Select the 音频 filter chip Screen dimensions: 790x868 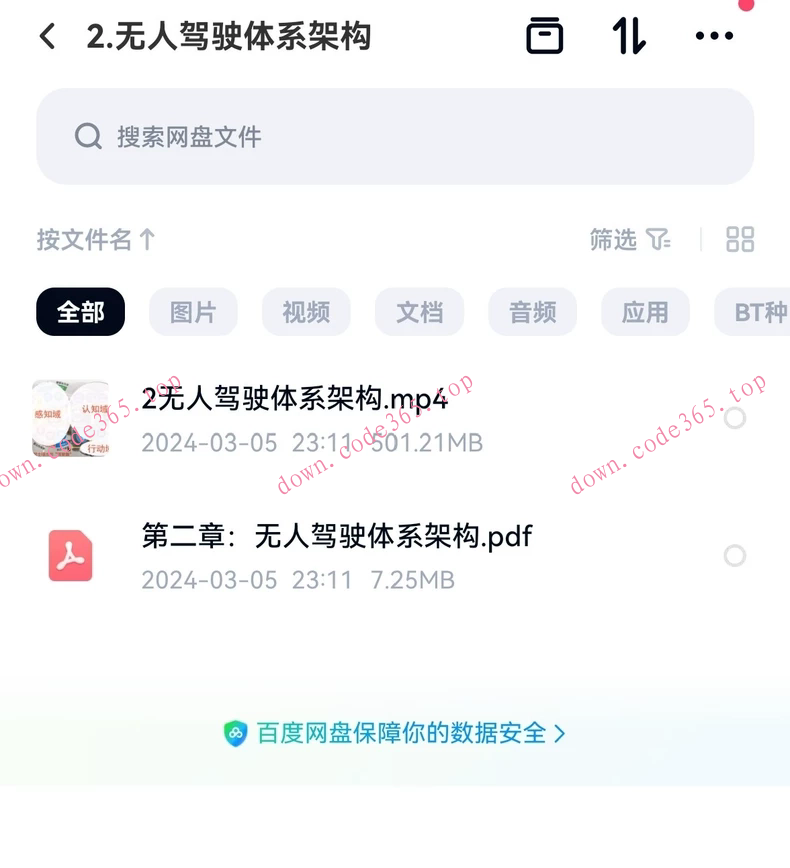tap(532, 312)
